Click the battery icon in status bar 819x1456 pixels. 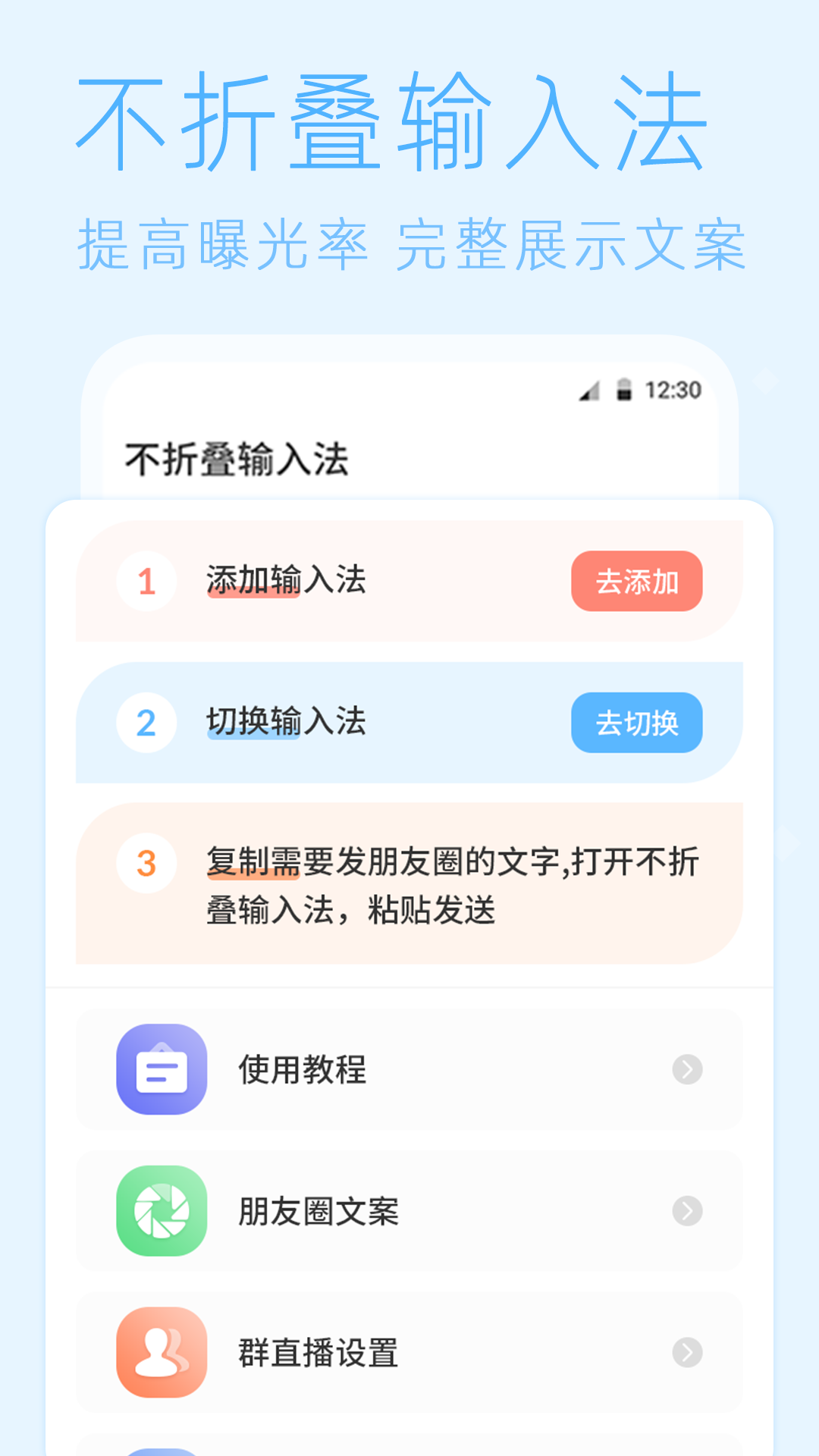pos(624,389)
